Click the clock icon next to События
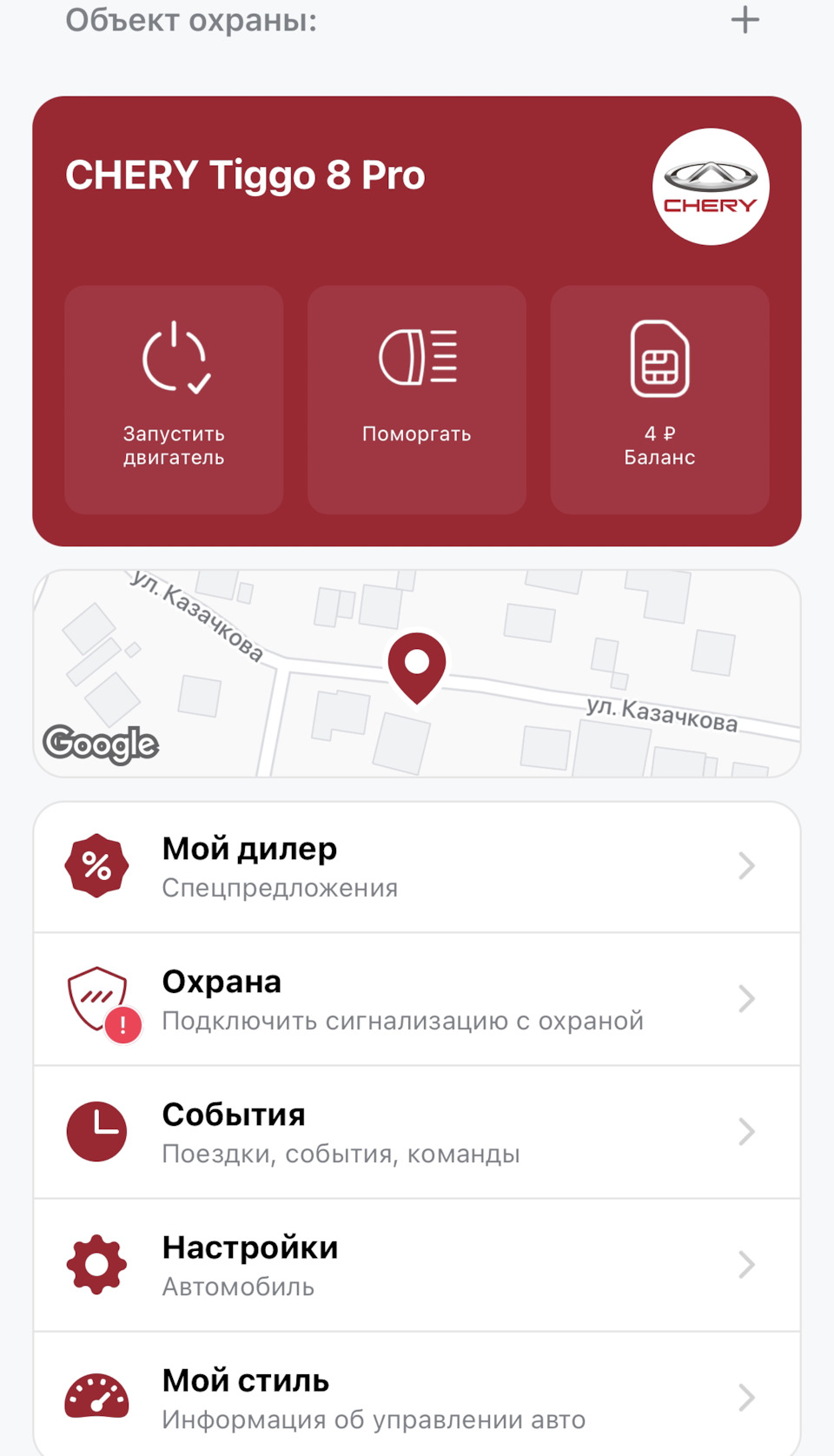The width and height of the screenshot is (834, 1456). [x=96, y=1131]
